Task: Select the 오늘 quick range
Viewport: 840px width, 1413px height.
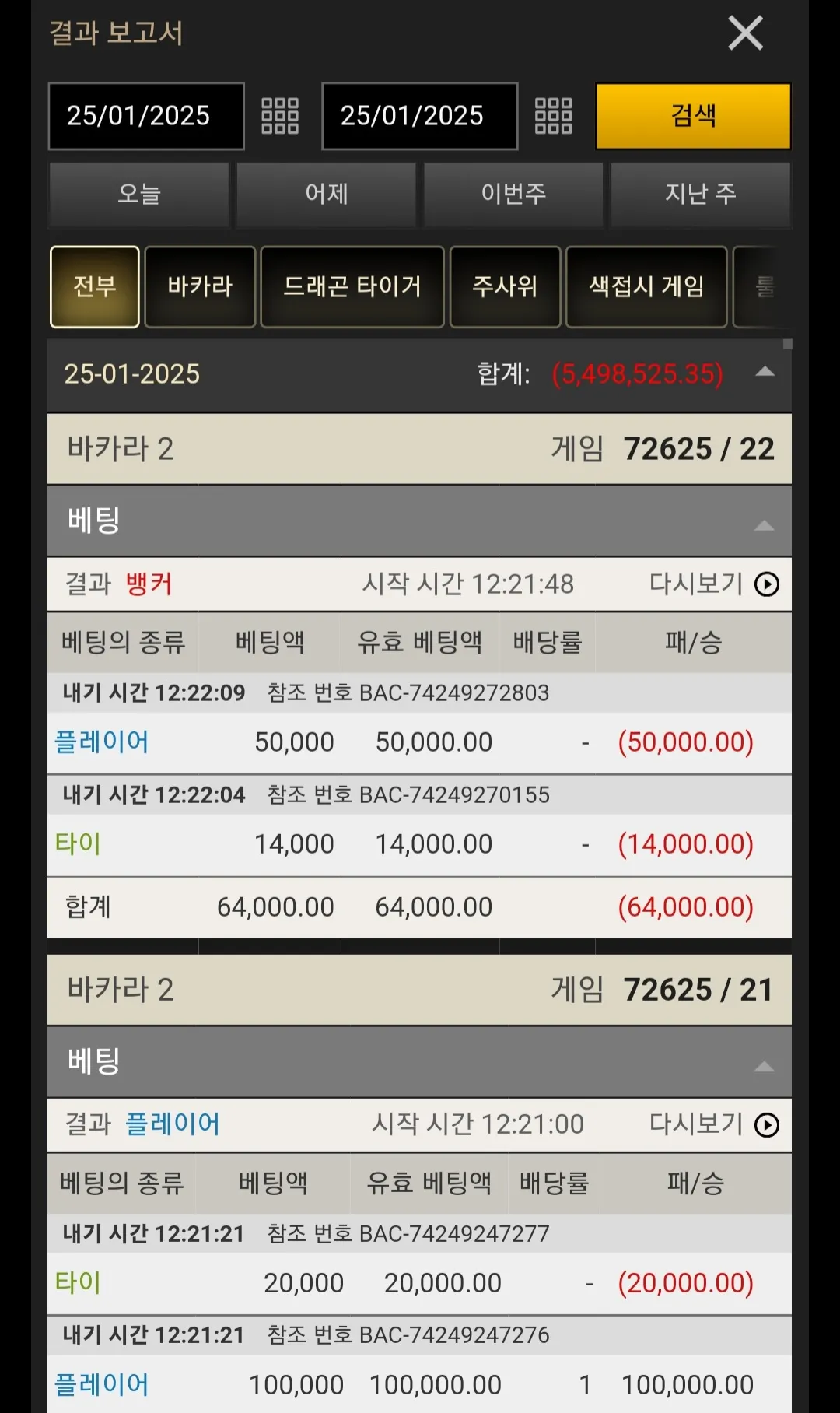Action: (x=139, y=194)
